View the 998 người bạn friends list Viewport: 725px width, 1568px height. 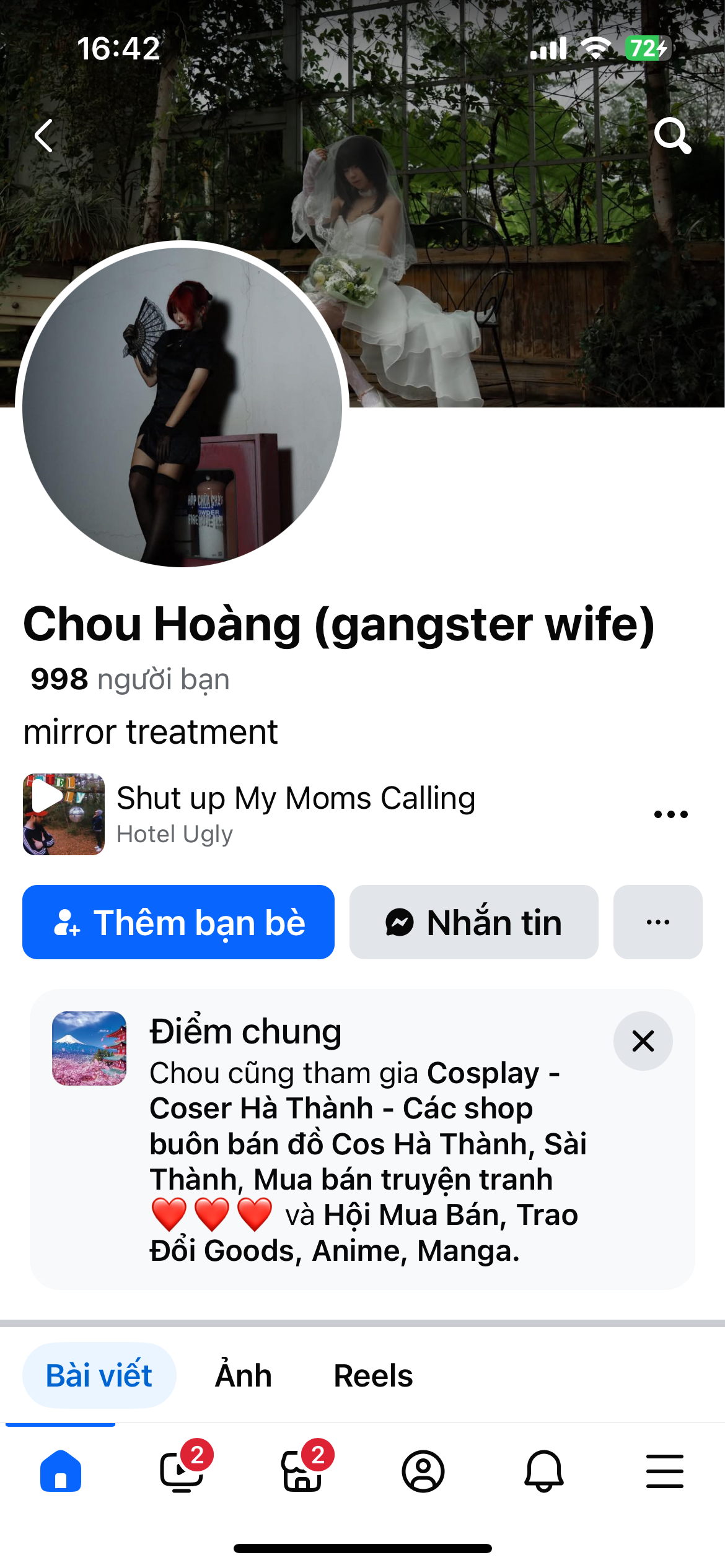(130, 679)
